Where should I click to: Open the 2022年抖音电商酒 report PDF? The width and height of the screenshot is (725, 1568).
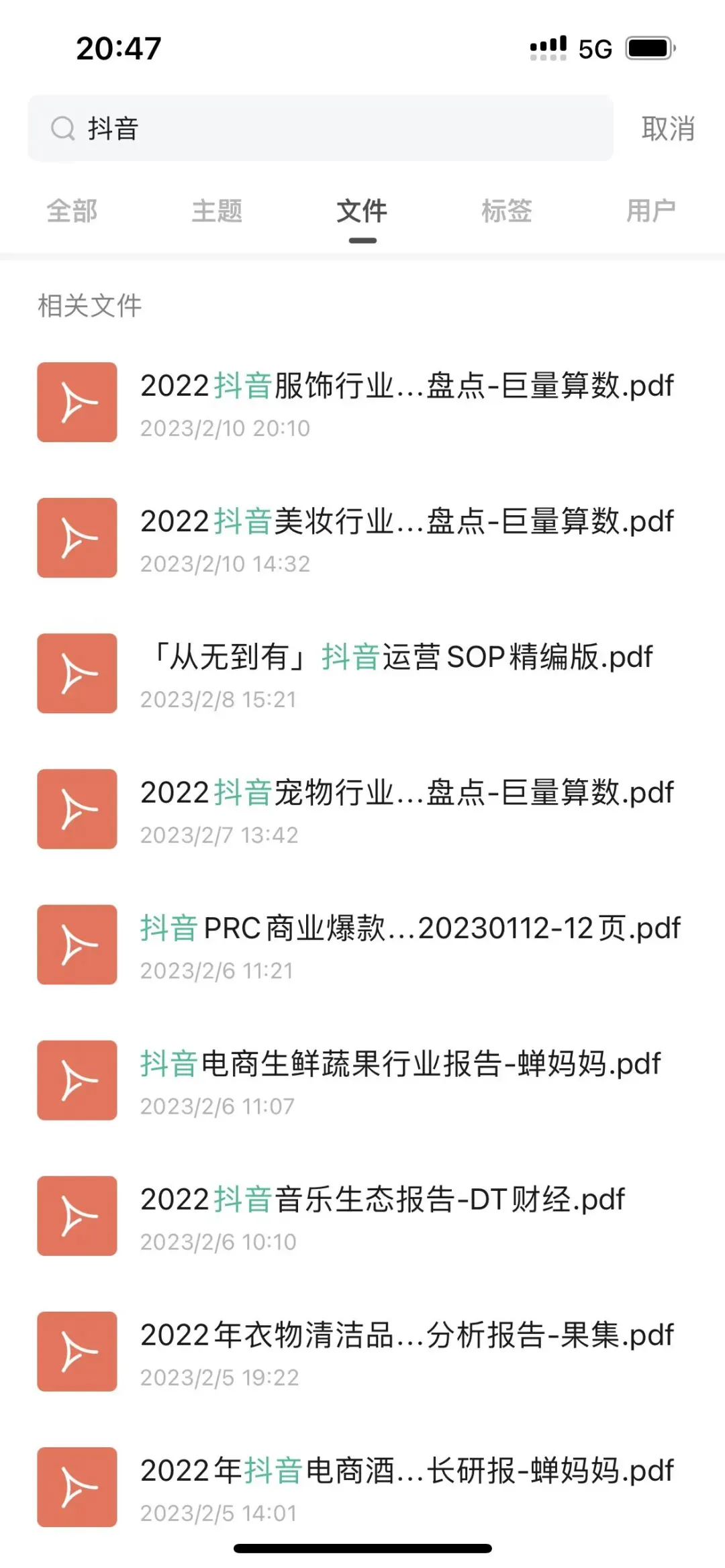click(x=406, y=1471)
